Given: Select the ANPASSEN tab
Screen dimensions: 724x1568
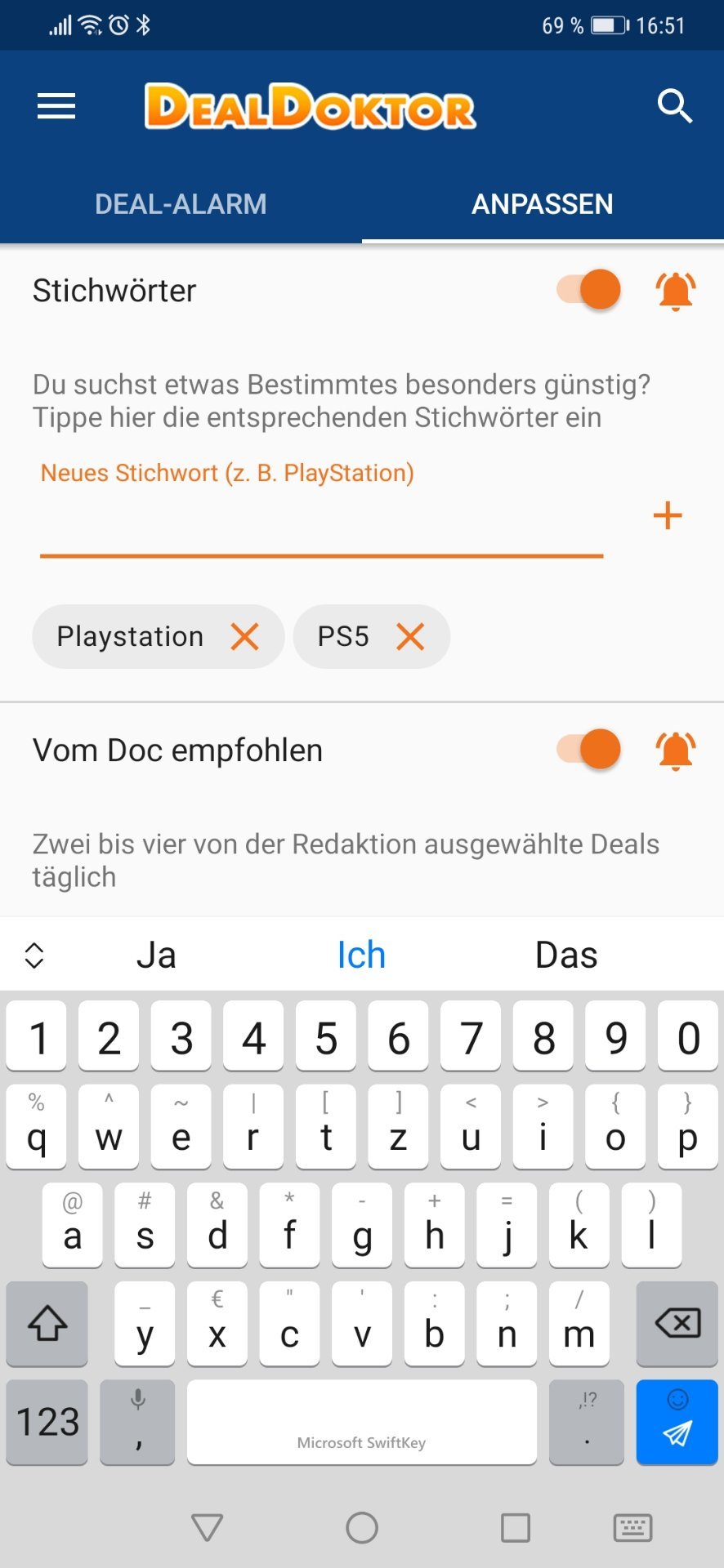Looking at the screenshot, I should pos(543,204).
